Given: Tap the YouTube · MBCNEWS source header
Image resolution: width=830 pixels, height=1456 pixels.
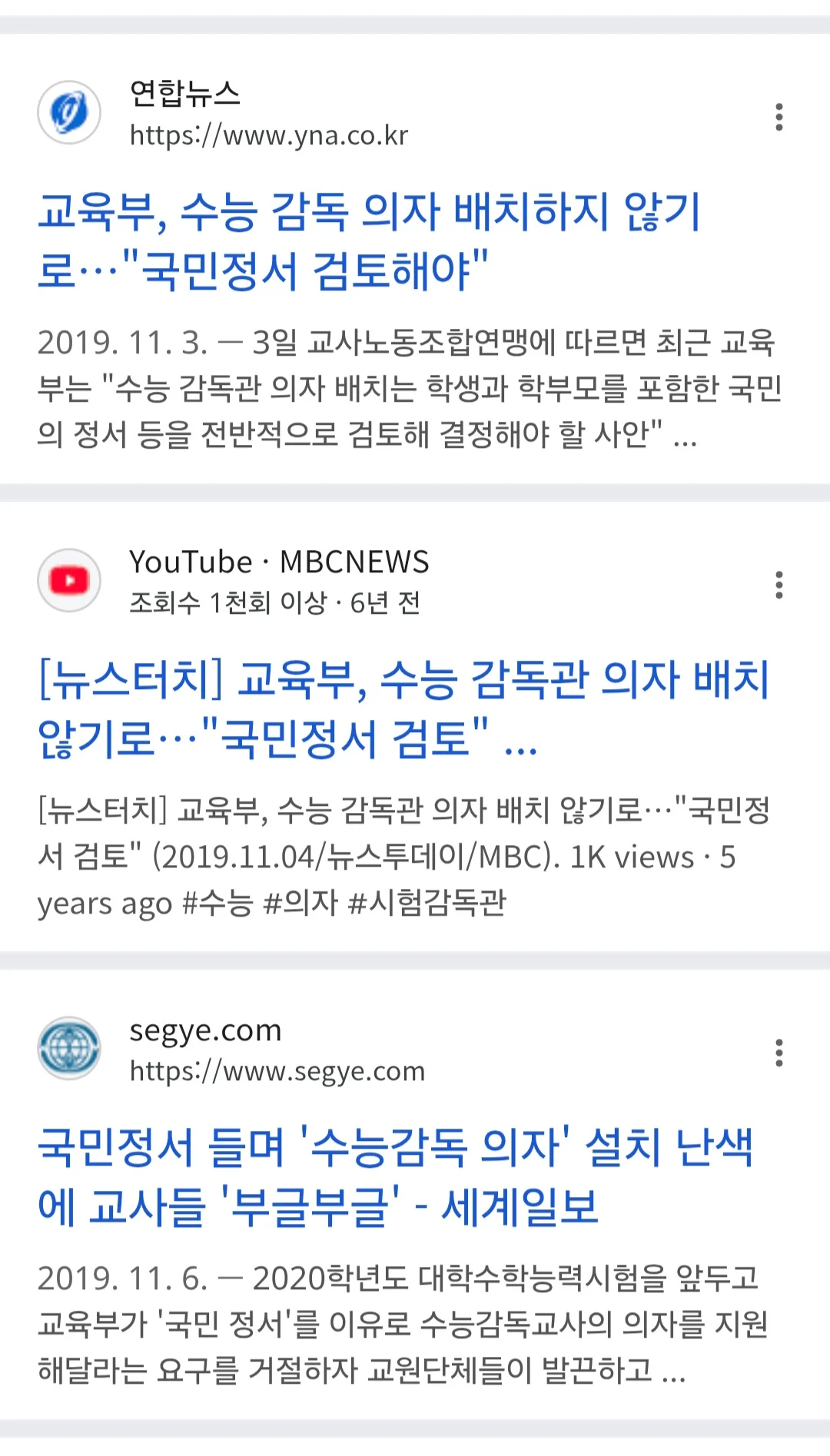Looking at the screenshot, I should (x=277, y=581).
